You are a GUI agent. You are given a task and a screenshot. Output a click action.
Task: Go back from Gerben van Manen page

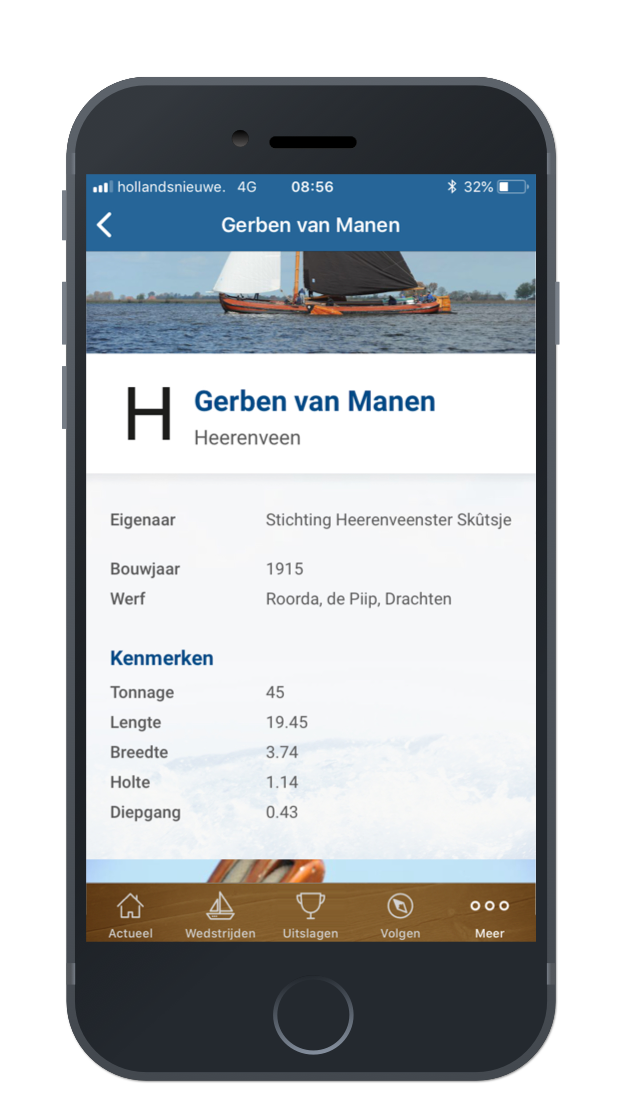click(x=105, y=225)
